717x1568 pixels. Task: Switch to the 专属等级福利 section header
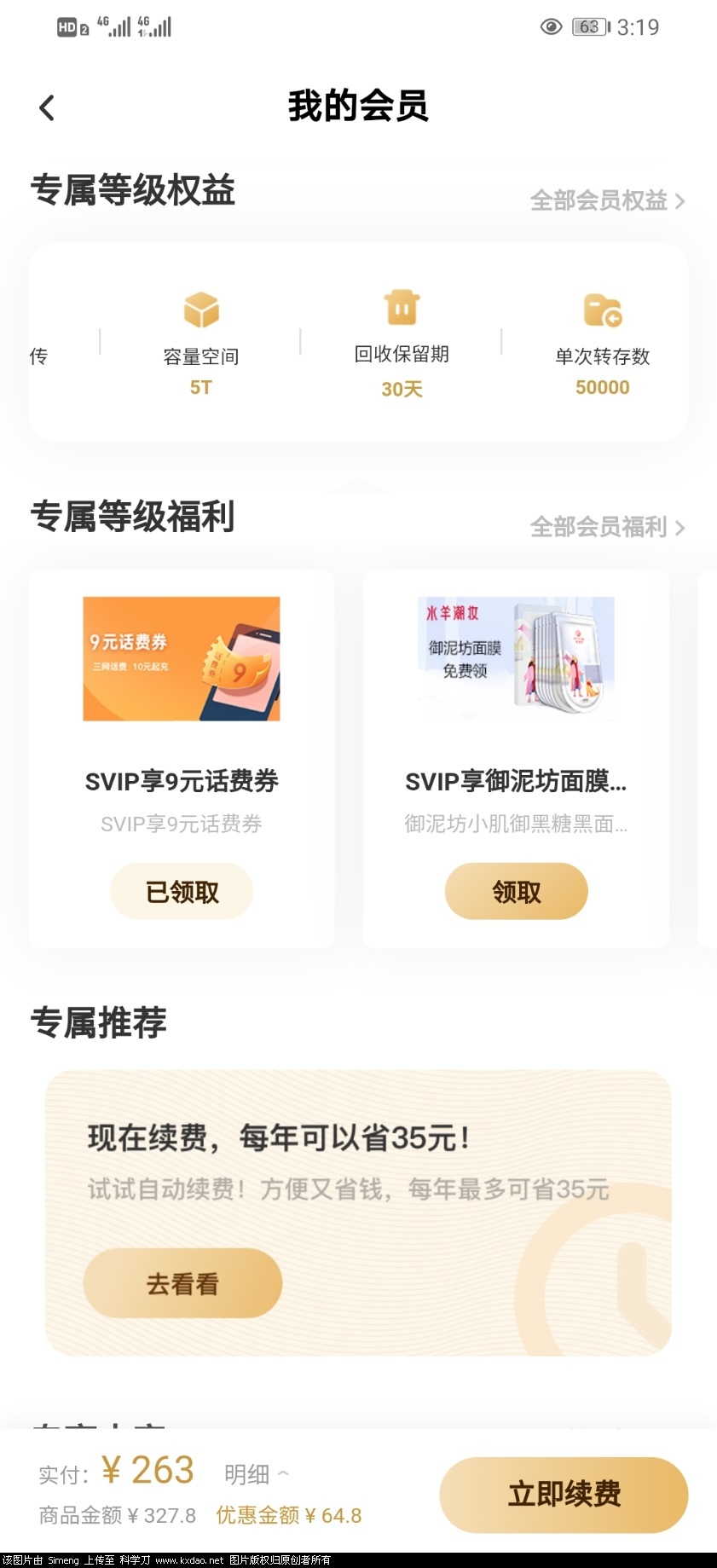134,516
